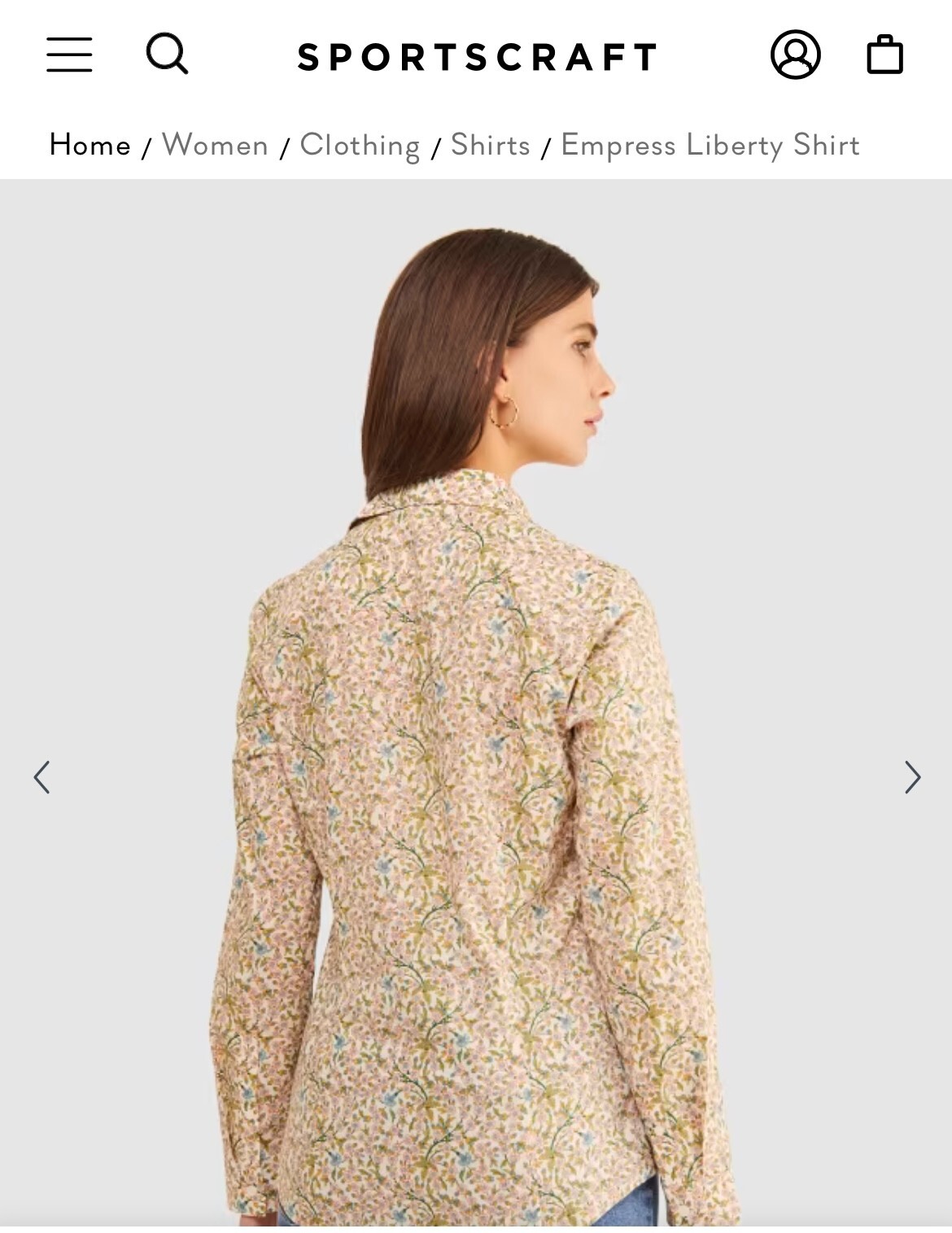Open the hamburger menu
Viewport: 952px width, 1233px height.
69,55
